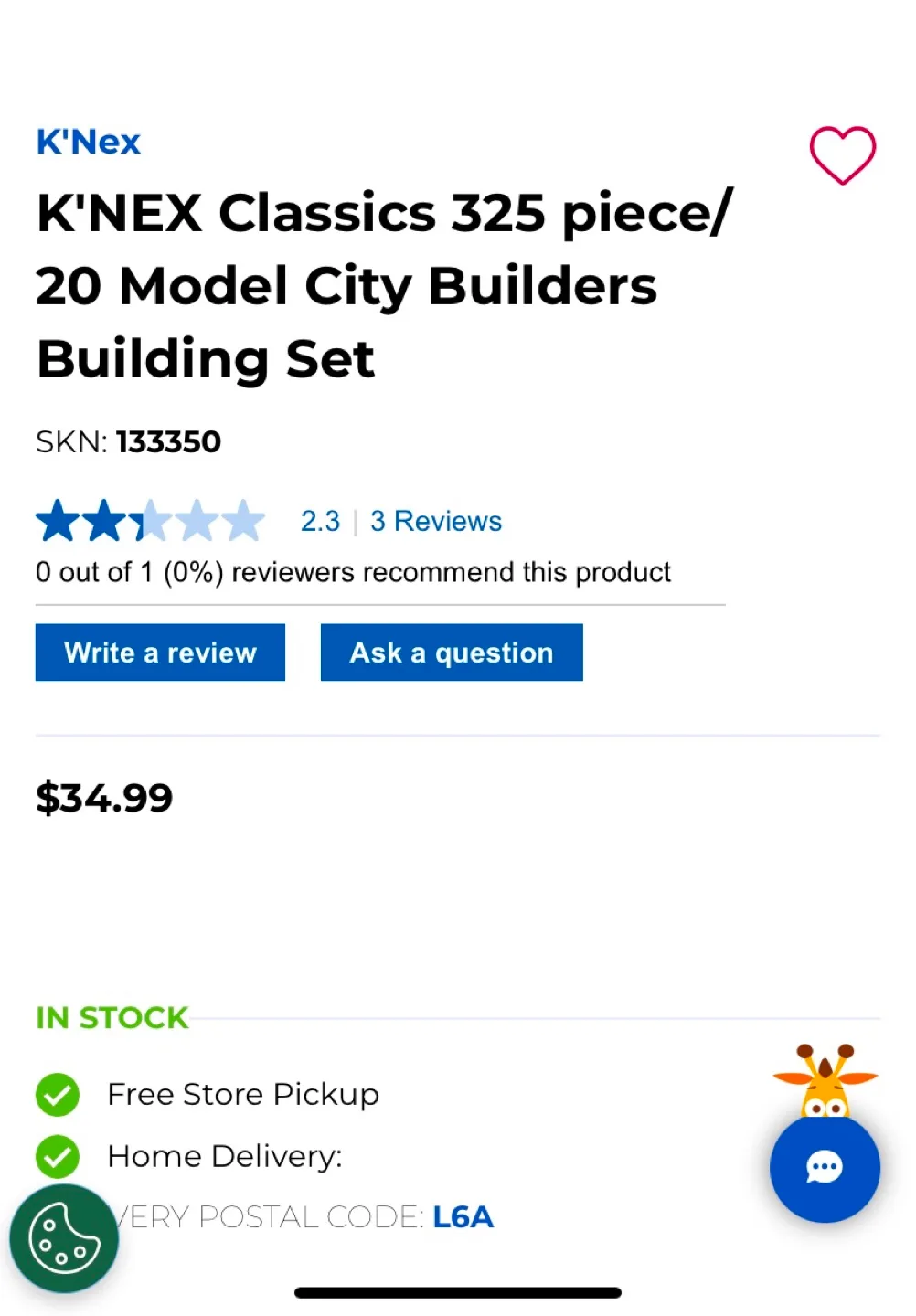View the 3 Reviews for this product

click(x=436, y=521)
